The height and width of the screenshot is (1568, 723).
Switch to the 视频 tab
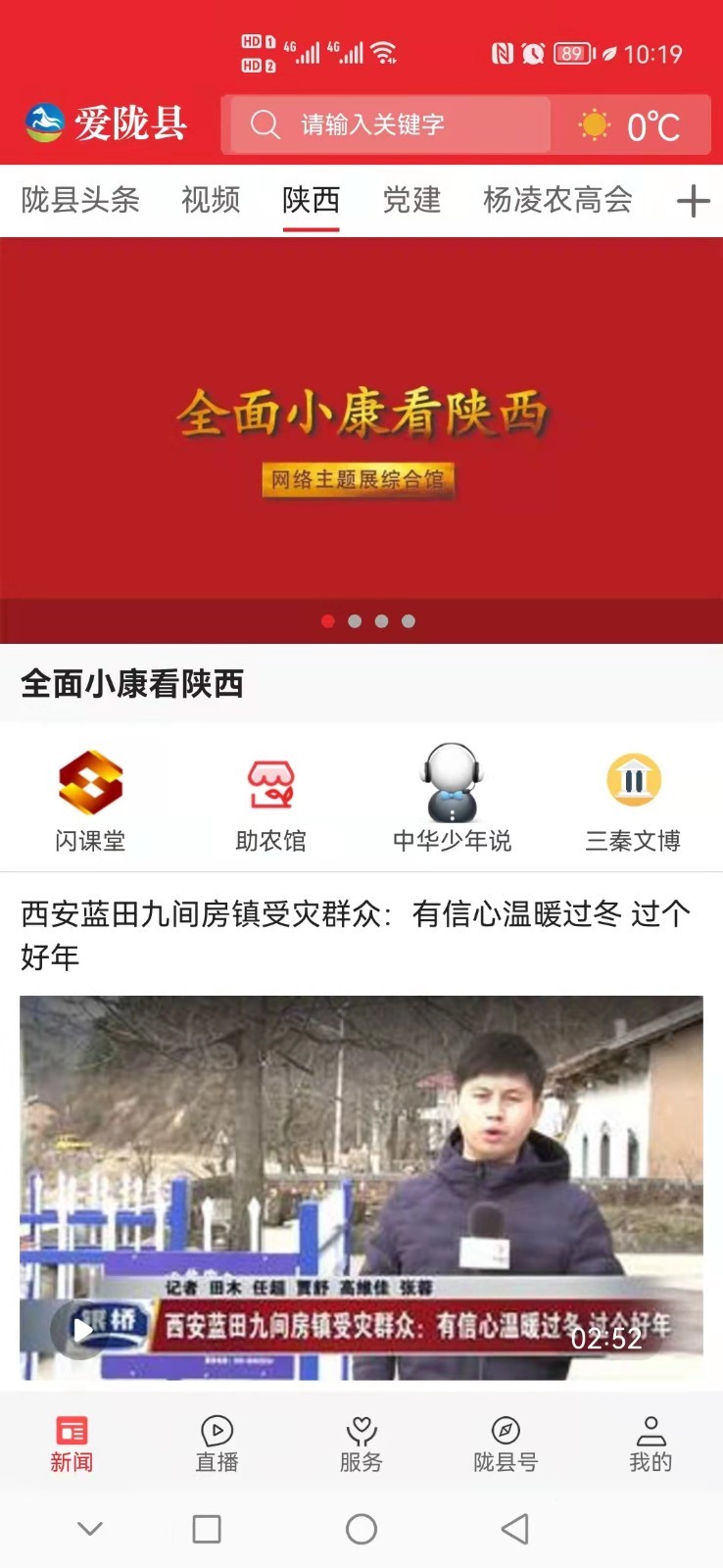[x=211, y=200]
